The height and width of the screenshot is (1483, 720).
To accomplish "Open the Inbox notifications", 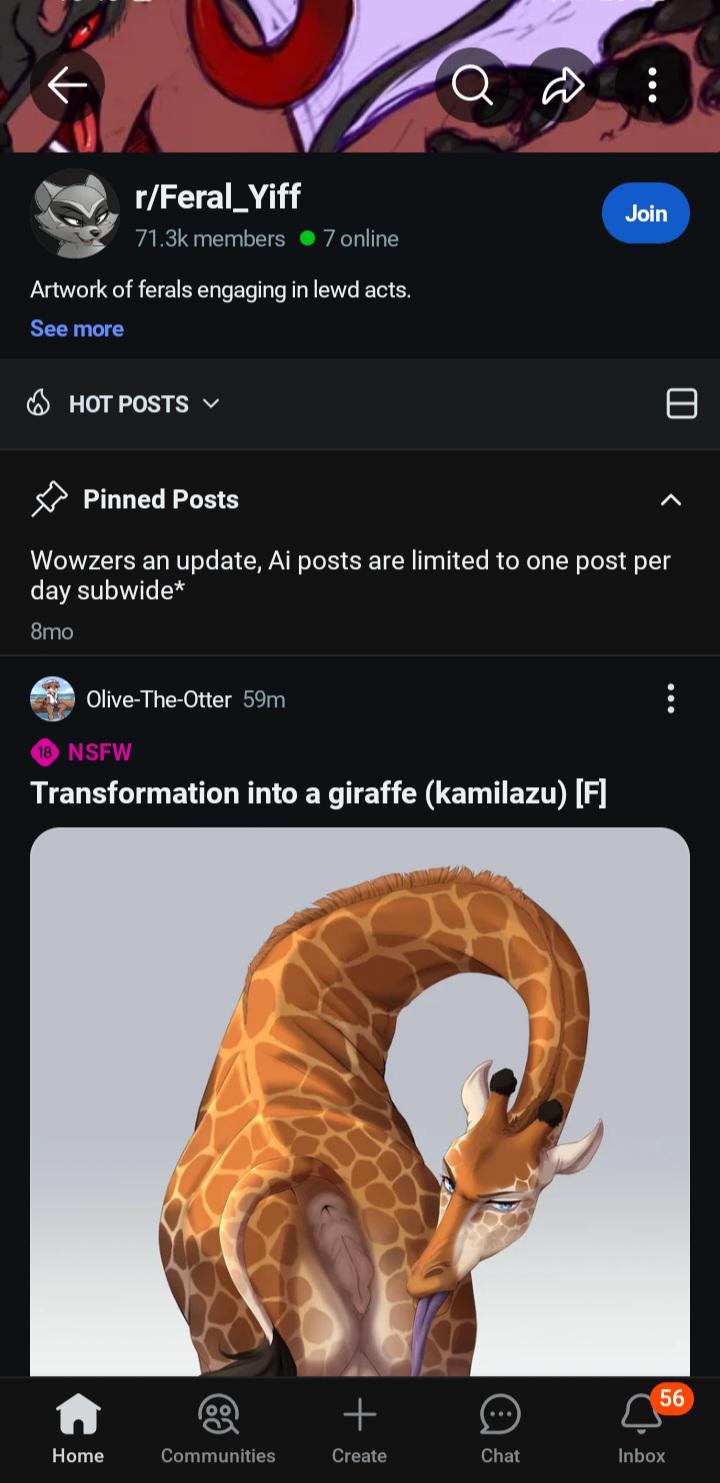I will pos(642,1430).
